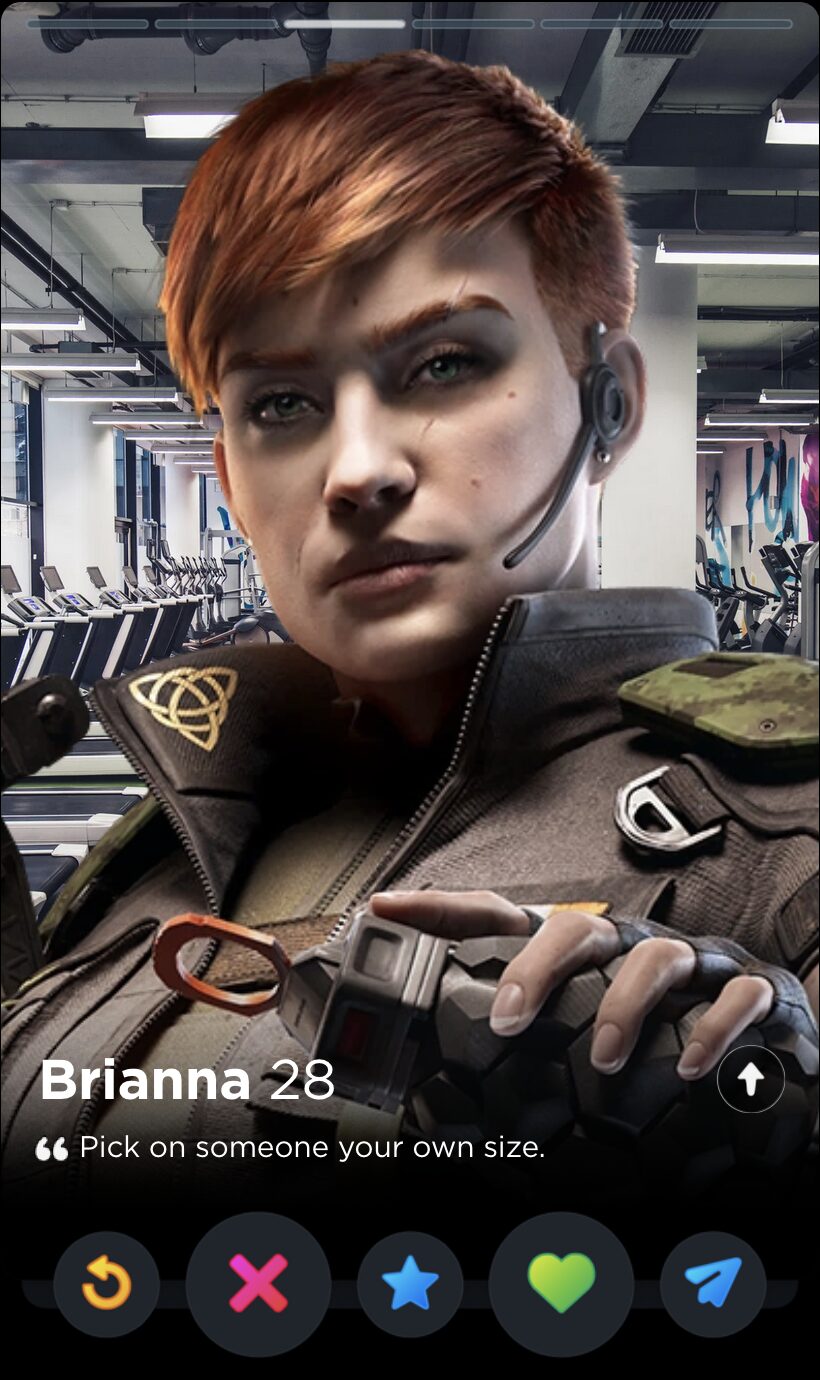Like Brianna with the green heart

(561, 1284)
